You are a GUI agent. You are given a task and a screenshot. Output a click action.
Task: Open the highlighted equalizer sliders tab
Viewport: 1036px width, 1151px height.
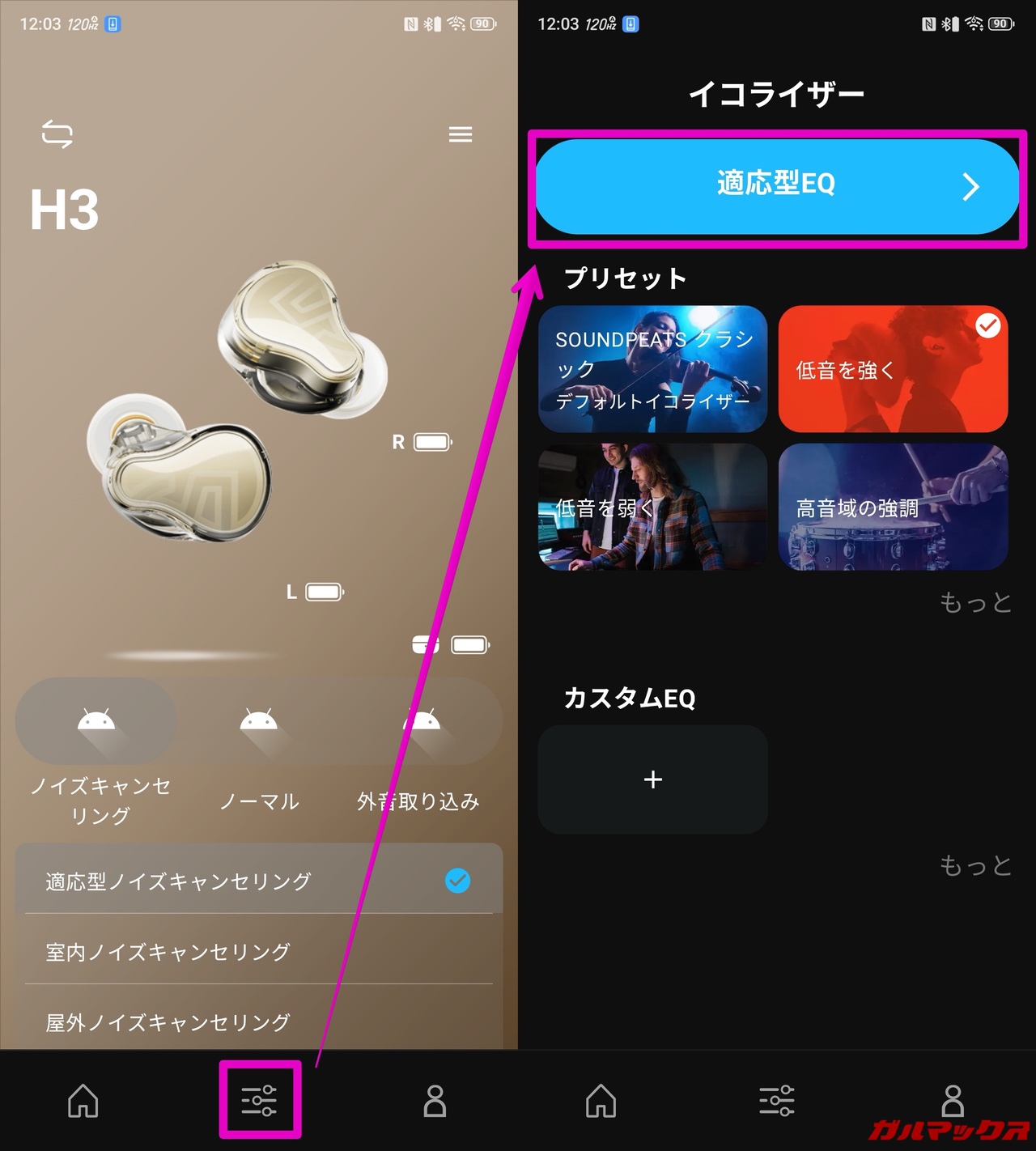tap(259, 1101)
